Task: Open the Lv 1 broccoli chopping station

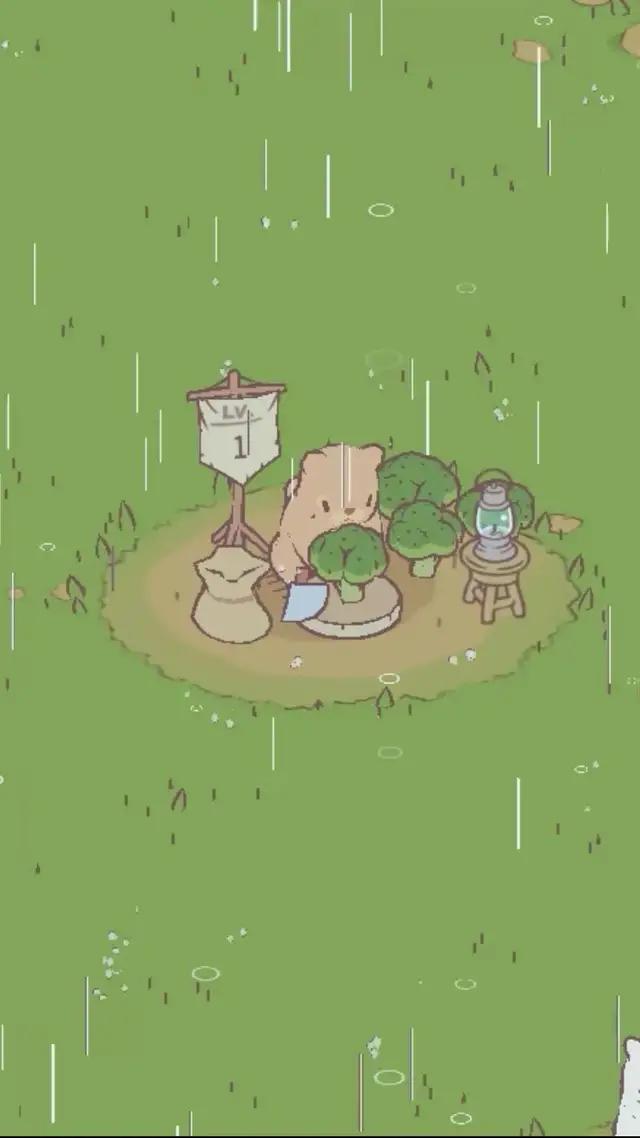Action: coord(340,560)
